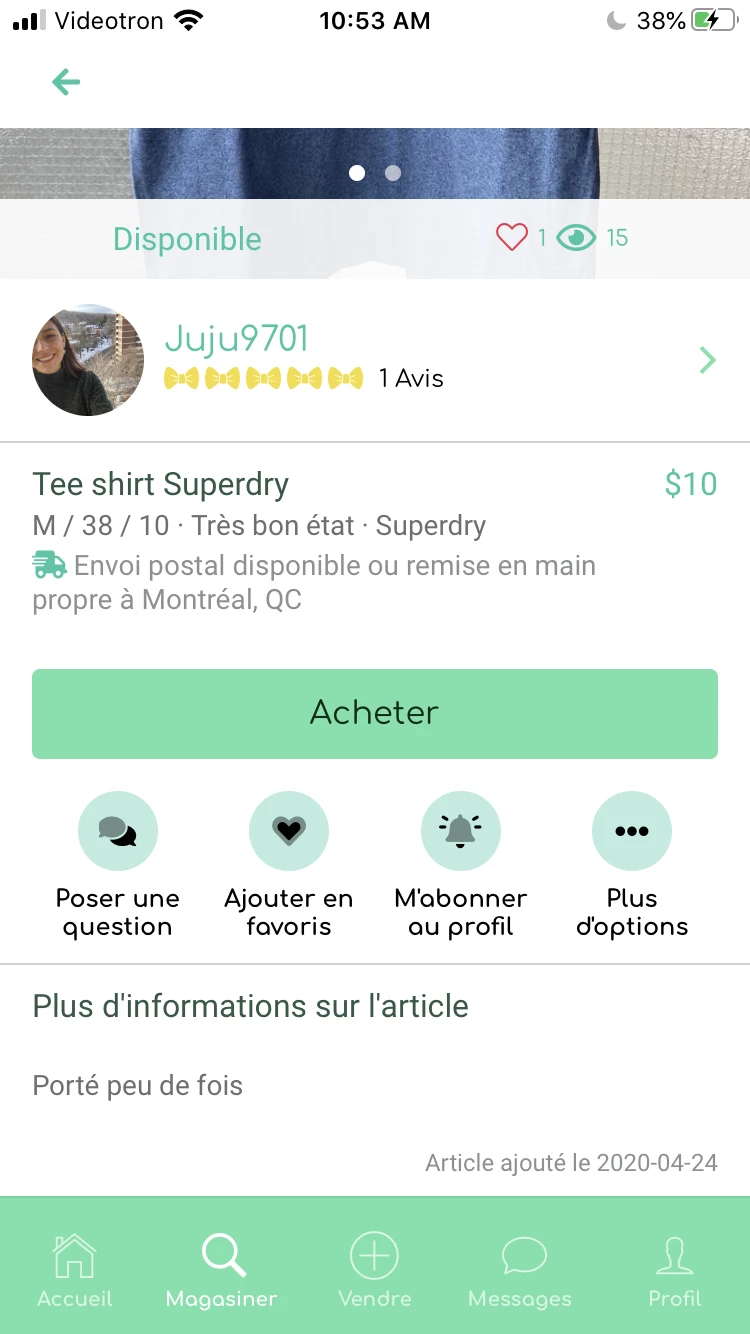Open the Messages tab

pyautogui.click(x=520, y=1268)
